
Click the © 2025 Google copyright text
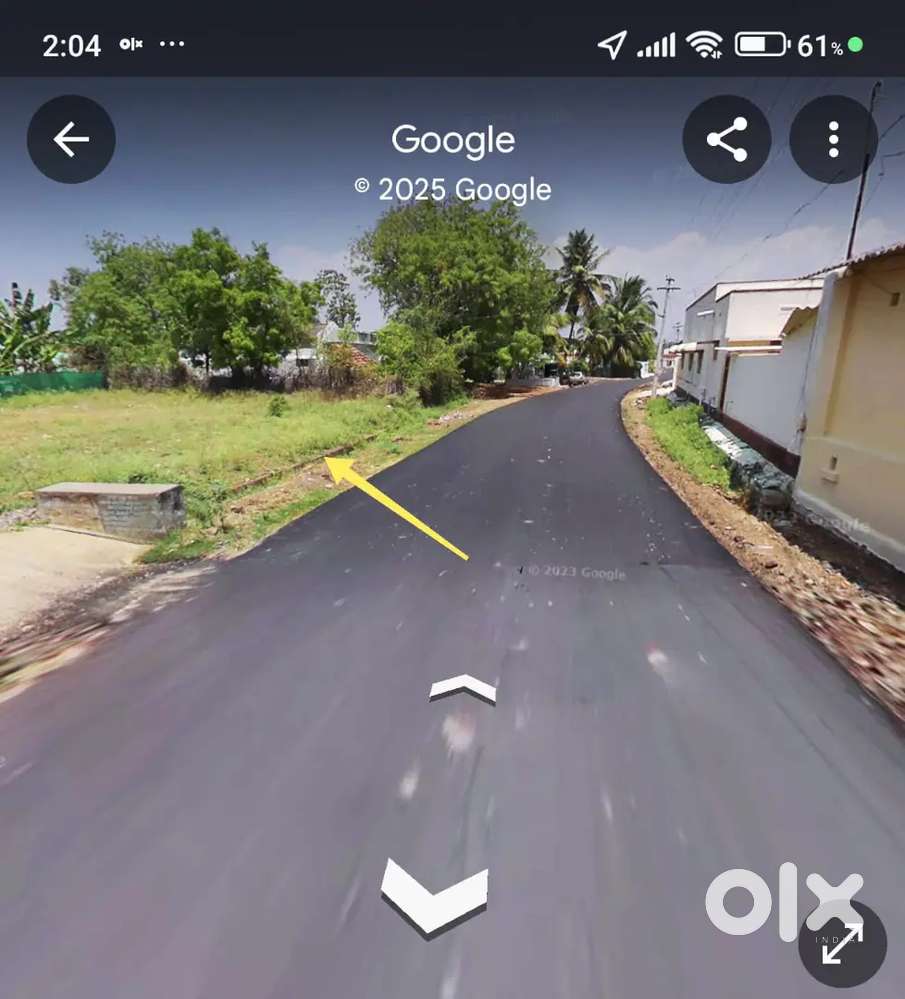tap(452, 189)
